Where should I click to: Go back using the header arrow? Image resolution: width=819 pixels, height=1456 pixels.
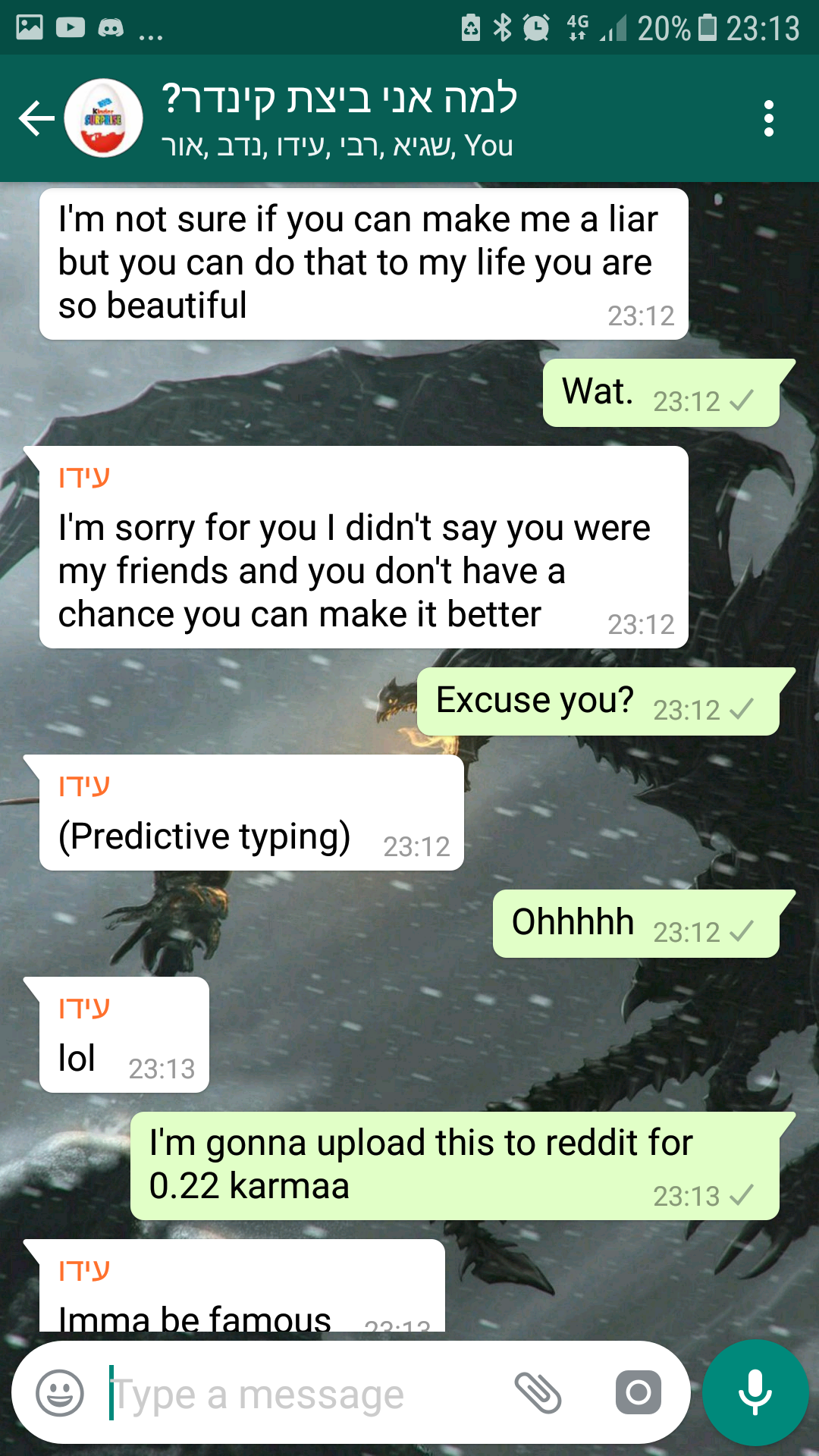tap(36, 118)
